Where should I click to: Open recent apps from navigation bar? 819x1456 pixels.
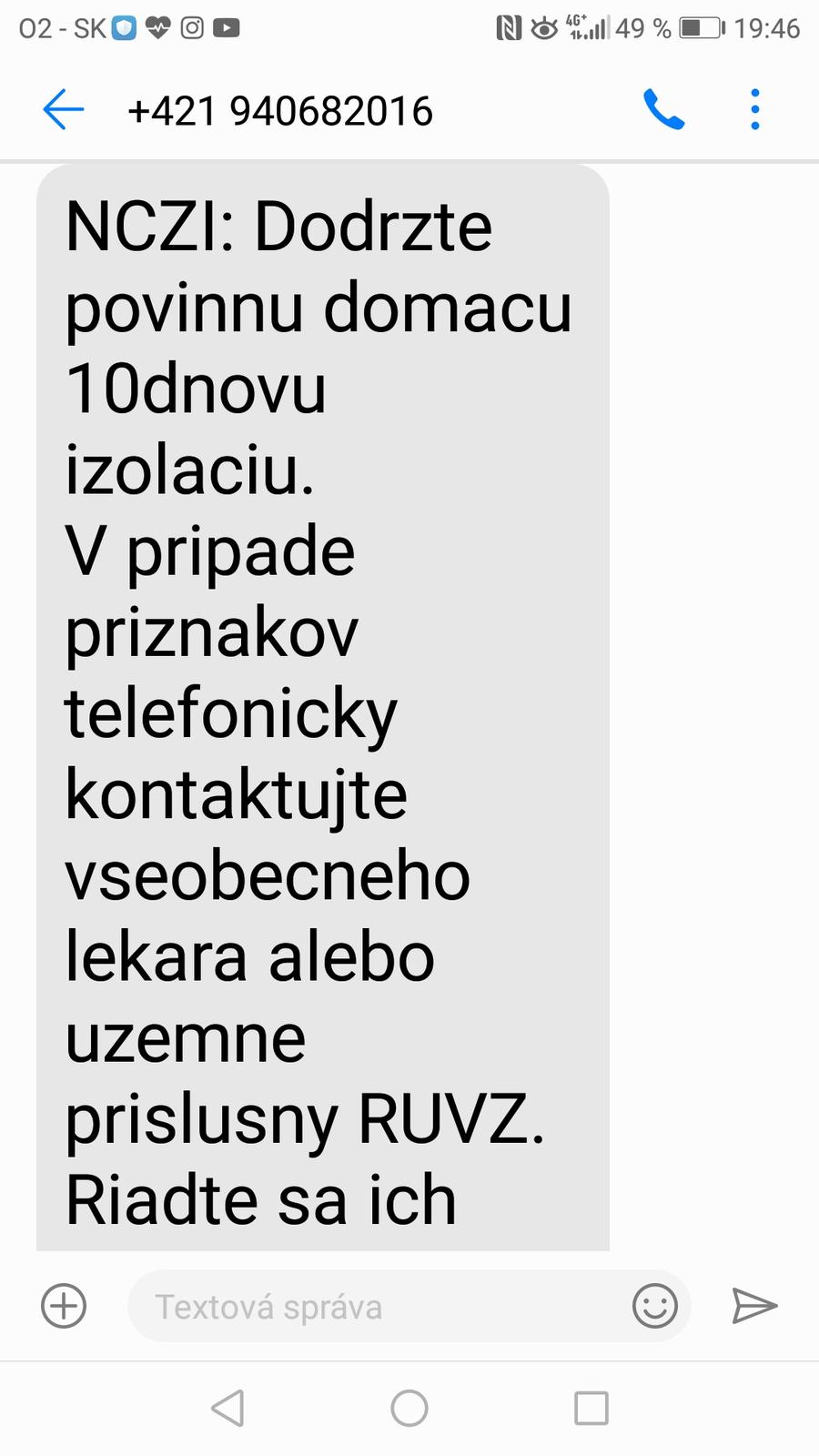coord(591,1408)
